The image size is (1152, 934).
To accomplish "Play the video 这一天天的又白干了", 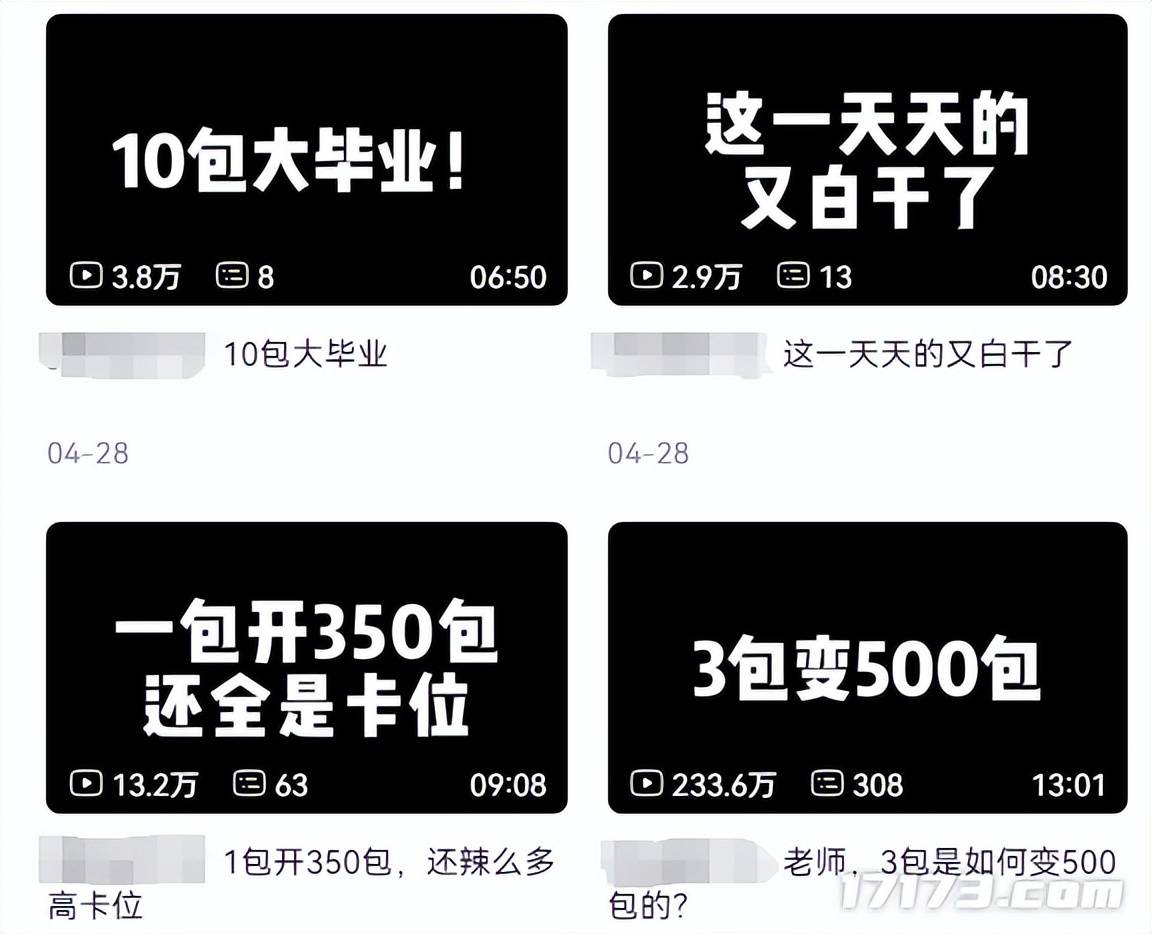I will (x=867, y=160).
